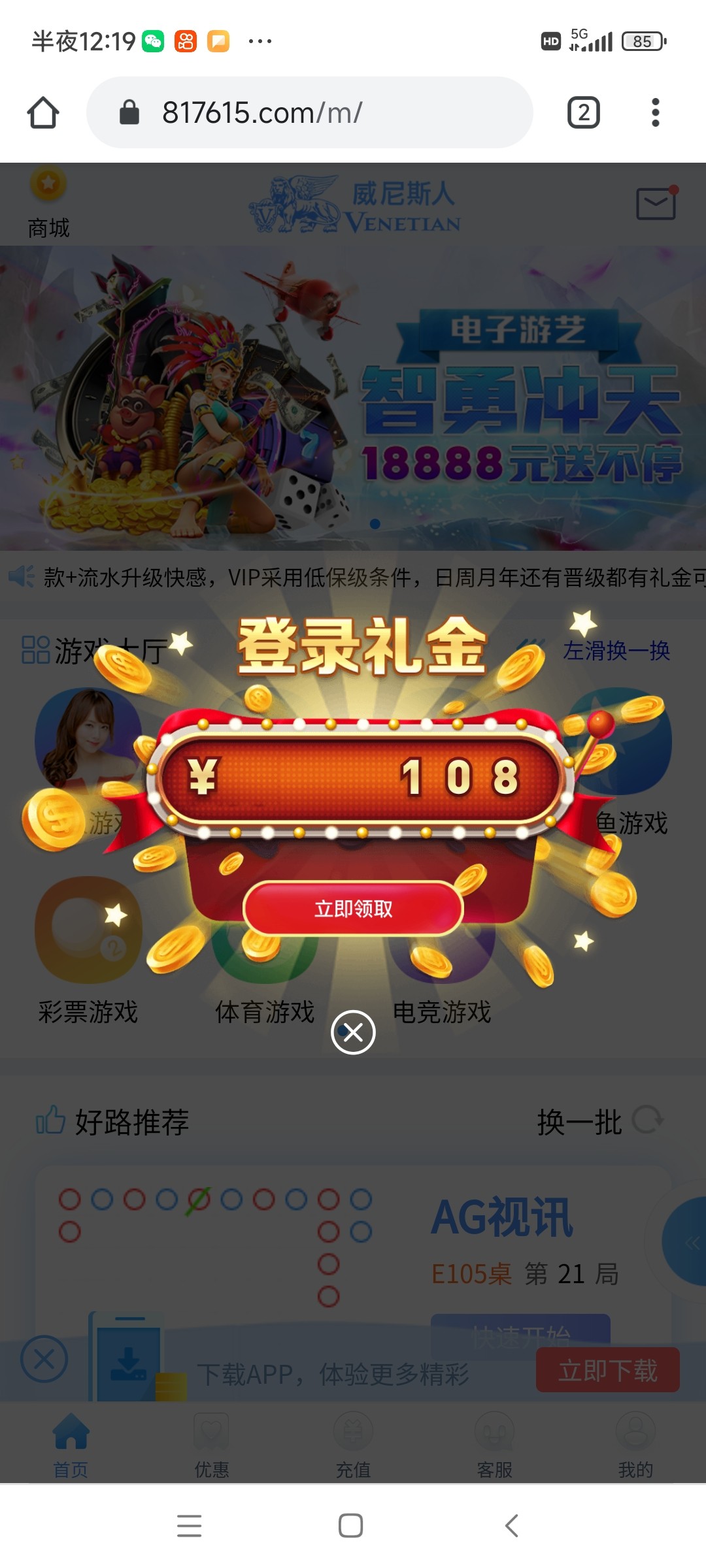Screen dimensions: 706x1568
Task: Go back with the system back button
Action: pyautogui.click(x=512, y=1526)
